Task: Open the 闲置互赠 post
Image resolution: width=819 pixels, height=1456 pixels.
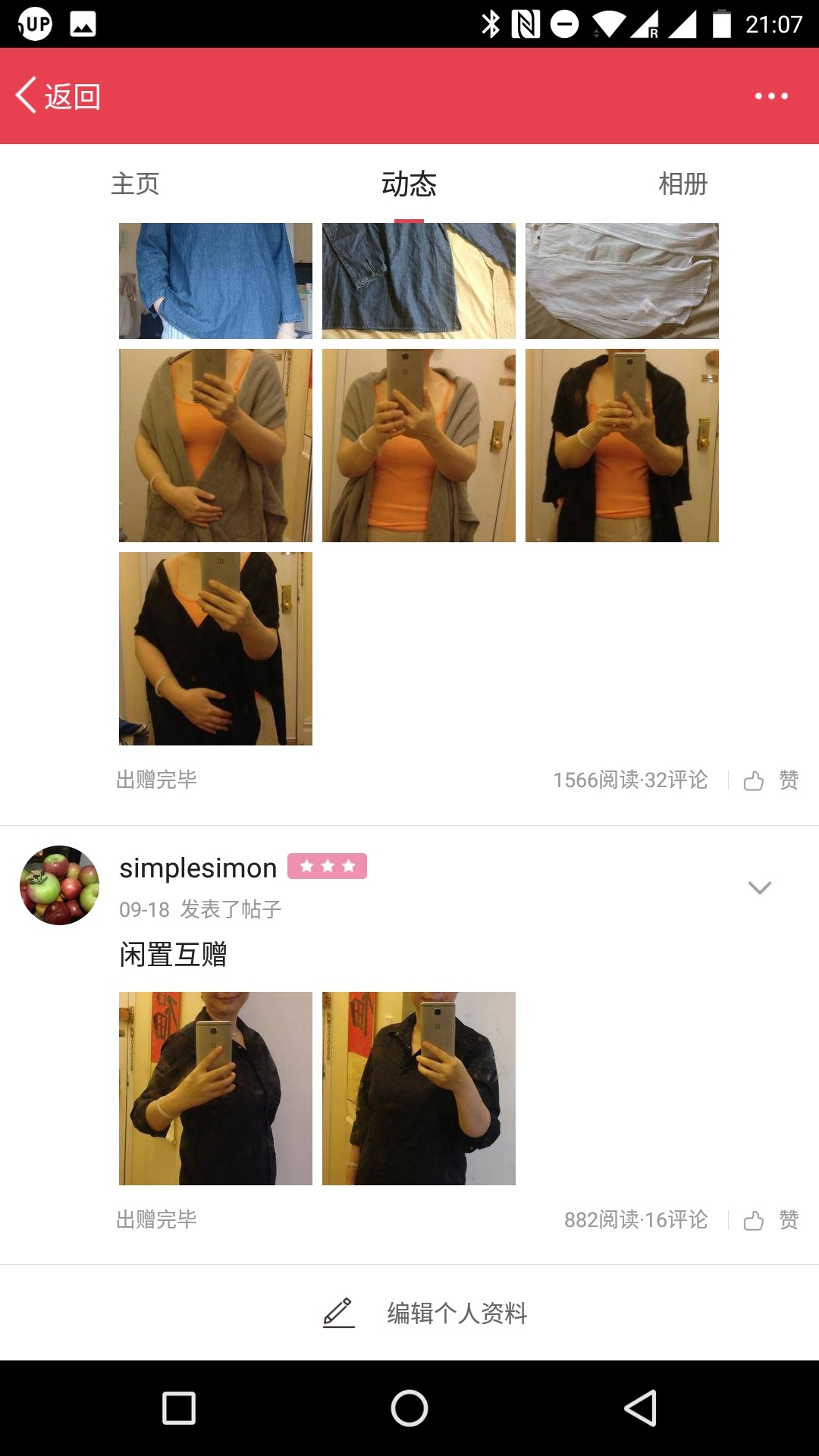Action: [174, 954]
